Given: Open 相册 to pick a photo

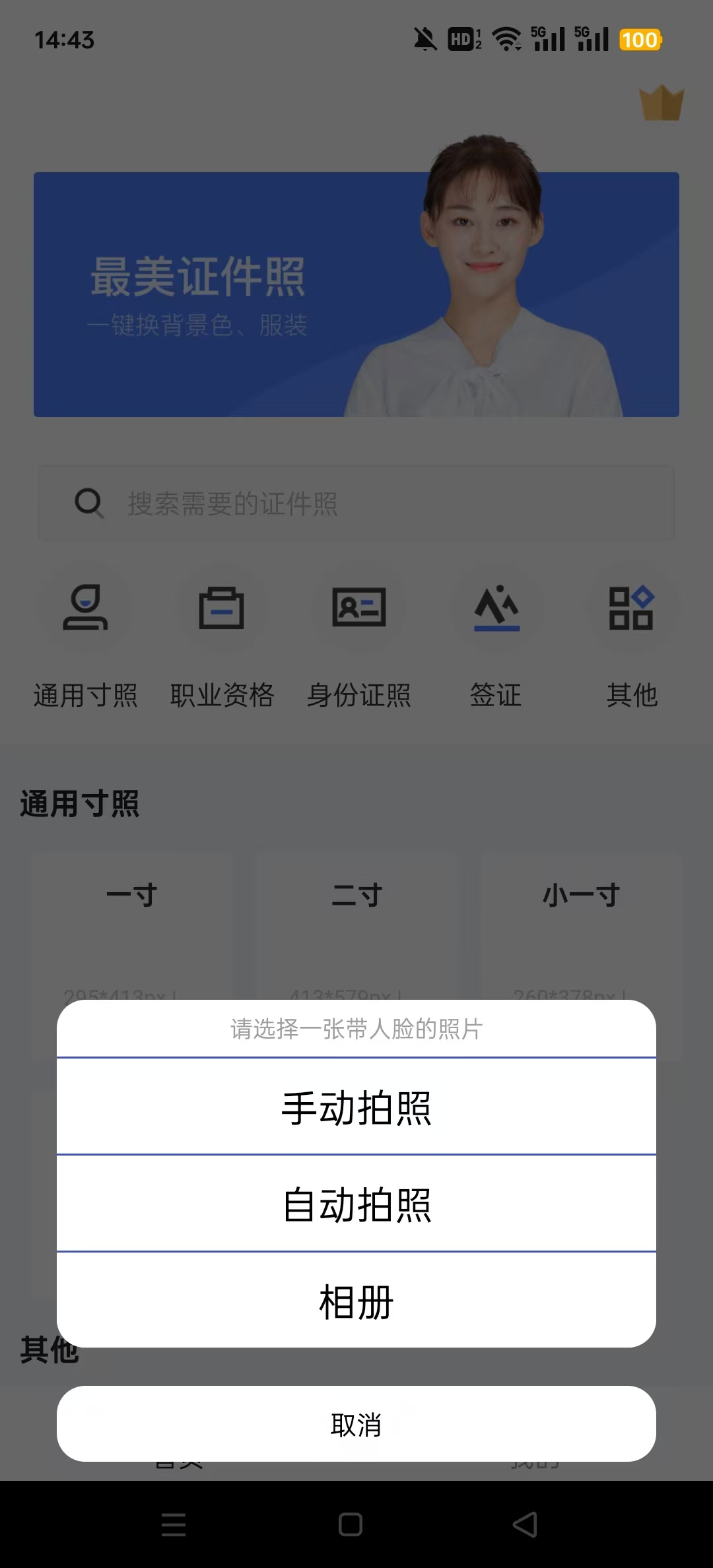Looking at the screenshot, I should [x=356, y=1301].
